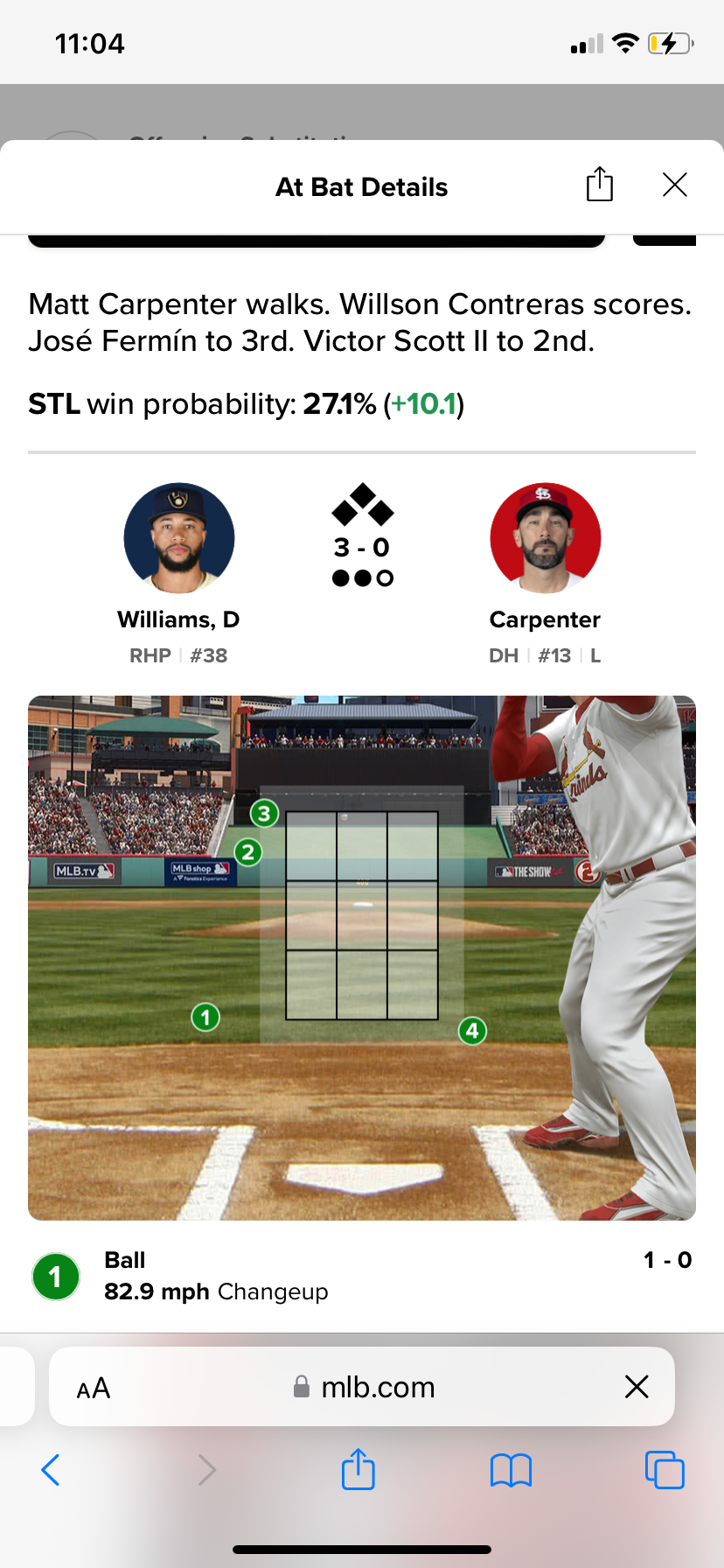The image size is (724, 1568).
Task: Stop loading the page
Action: pos(637,1387)
